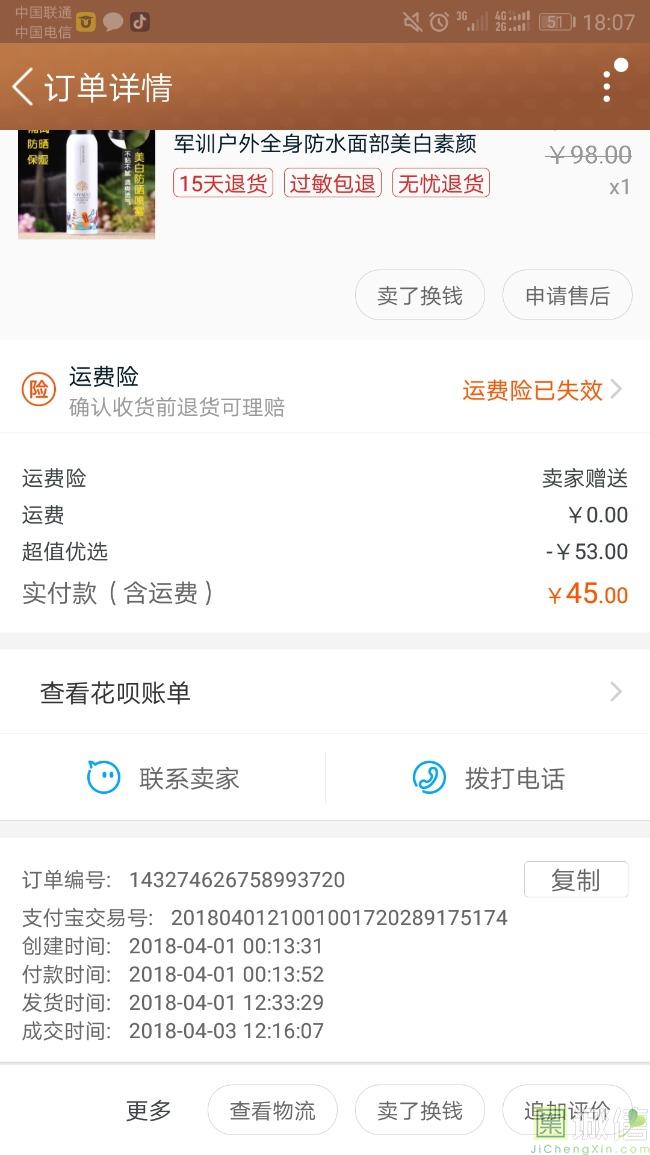
Task: Tap 联系卖家 to contact seller
Action: (x=163, y=778)
